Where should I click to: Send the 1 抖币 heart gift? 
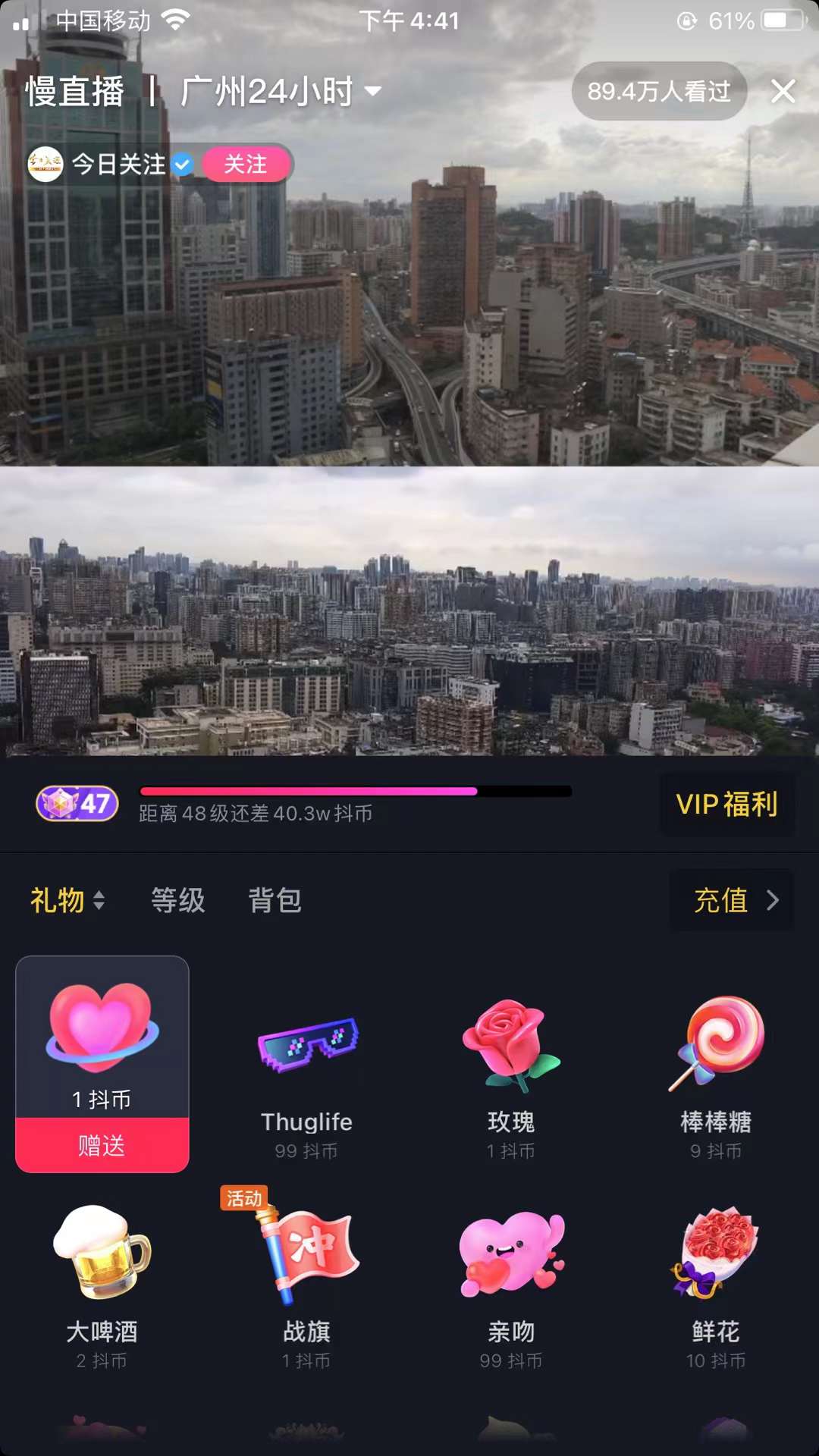pyautogui.click(x=102, y=1144)
